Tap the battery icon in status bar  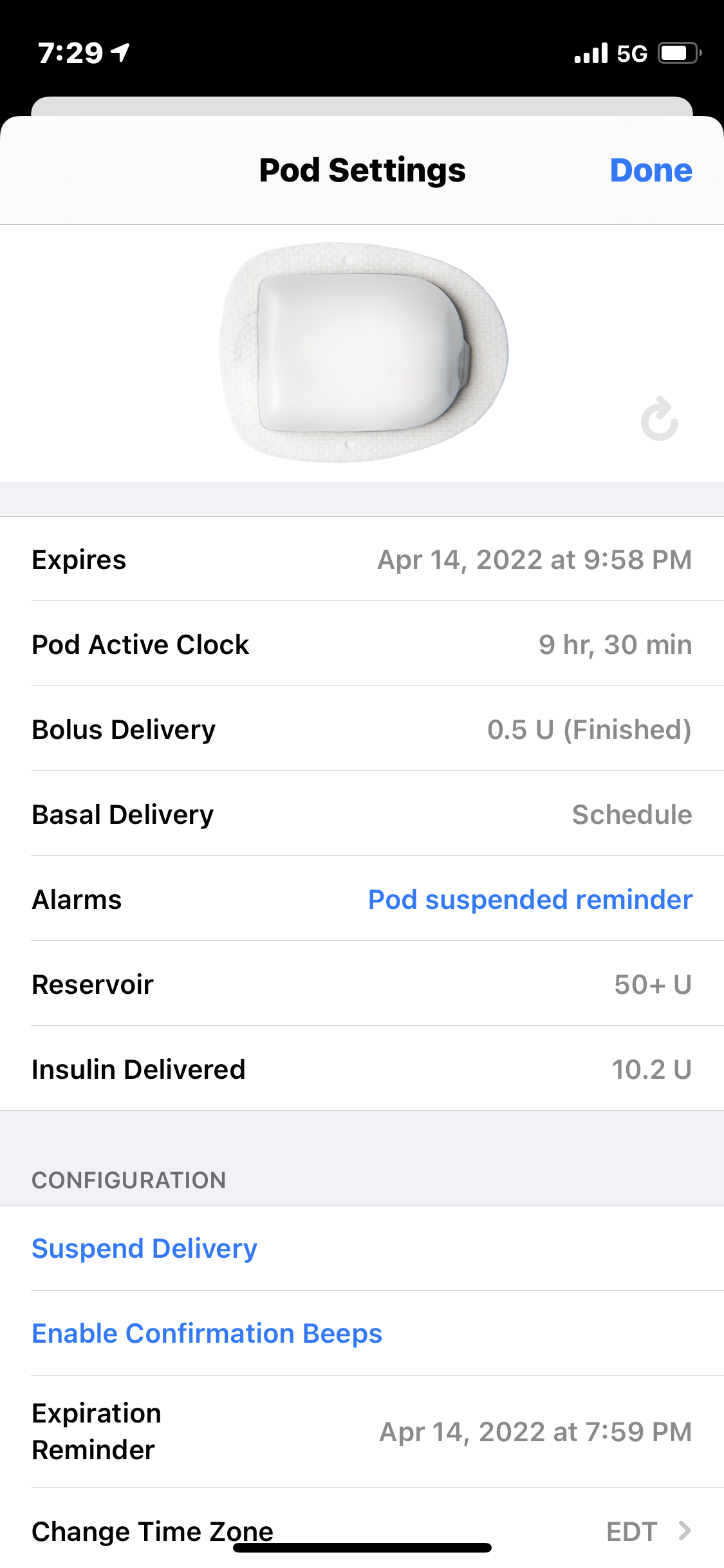pos(679,53)
